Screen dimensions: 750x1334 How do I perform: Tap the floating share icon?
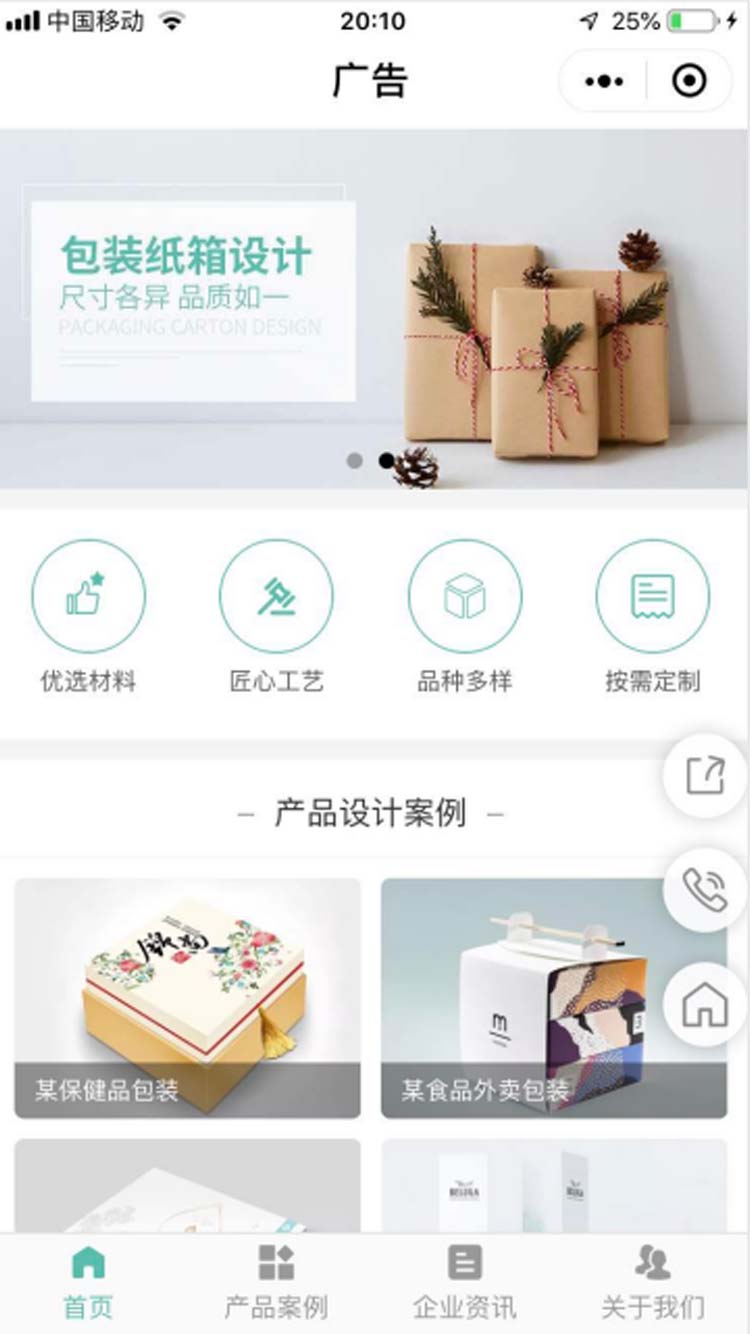click(706, 776)
